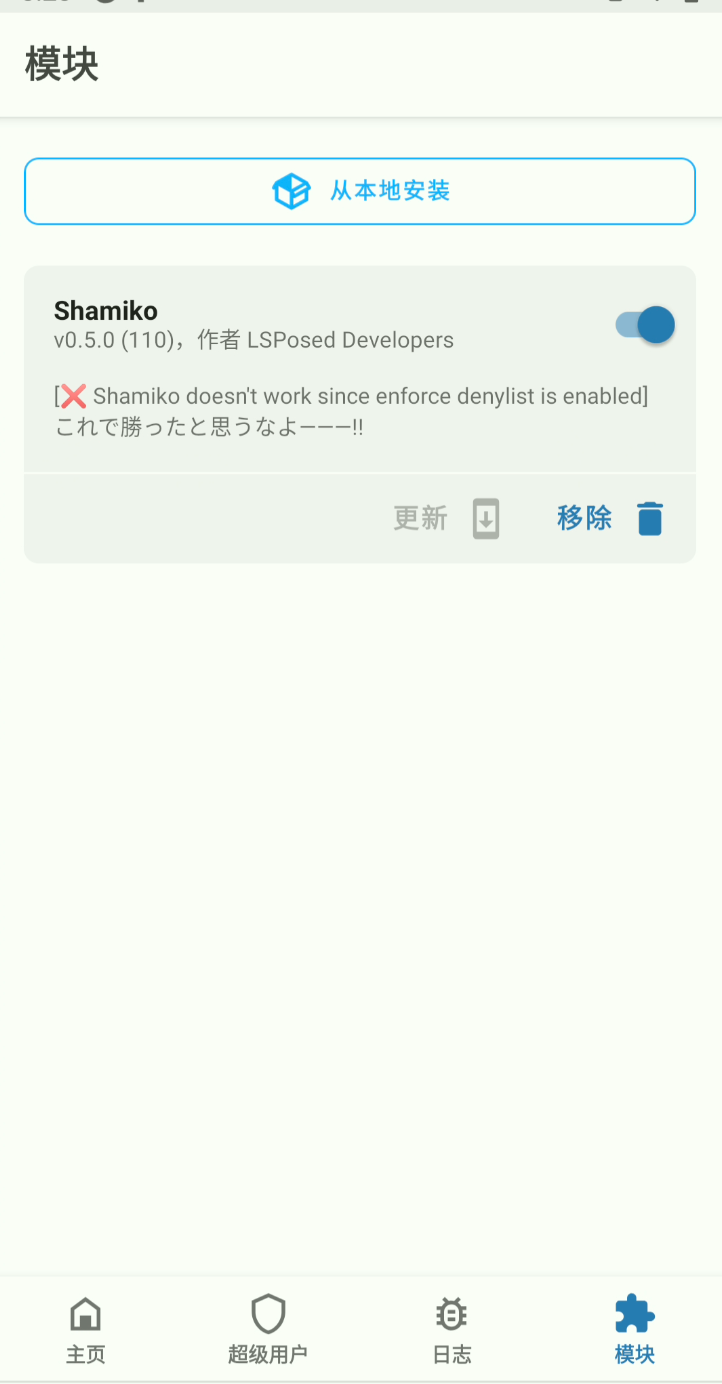Remove the Shamiko module via 移除
Image resolution: width=722 pixels, height=1384 pixels.
(610, 518)
